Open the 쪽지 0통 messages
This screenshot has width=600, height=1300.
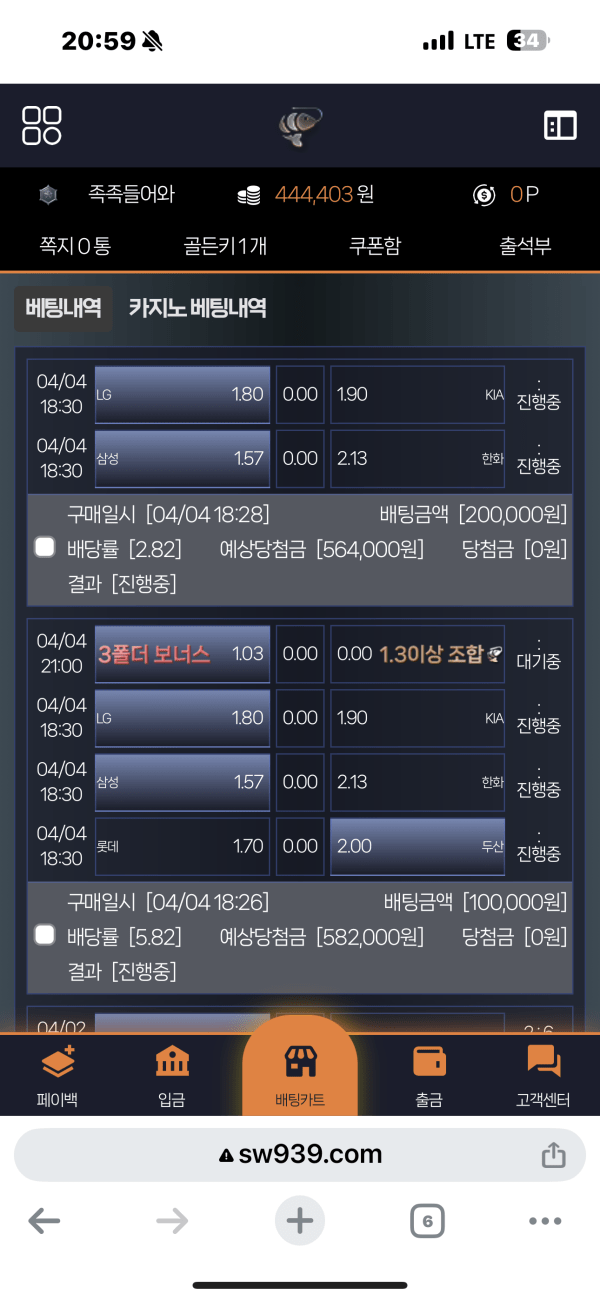coord(75,246)
